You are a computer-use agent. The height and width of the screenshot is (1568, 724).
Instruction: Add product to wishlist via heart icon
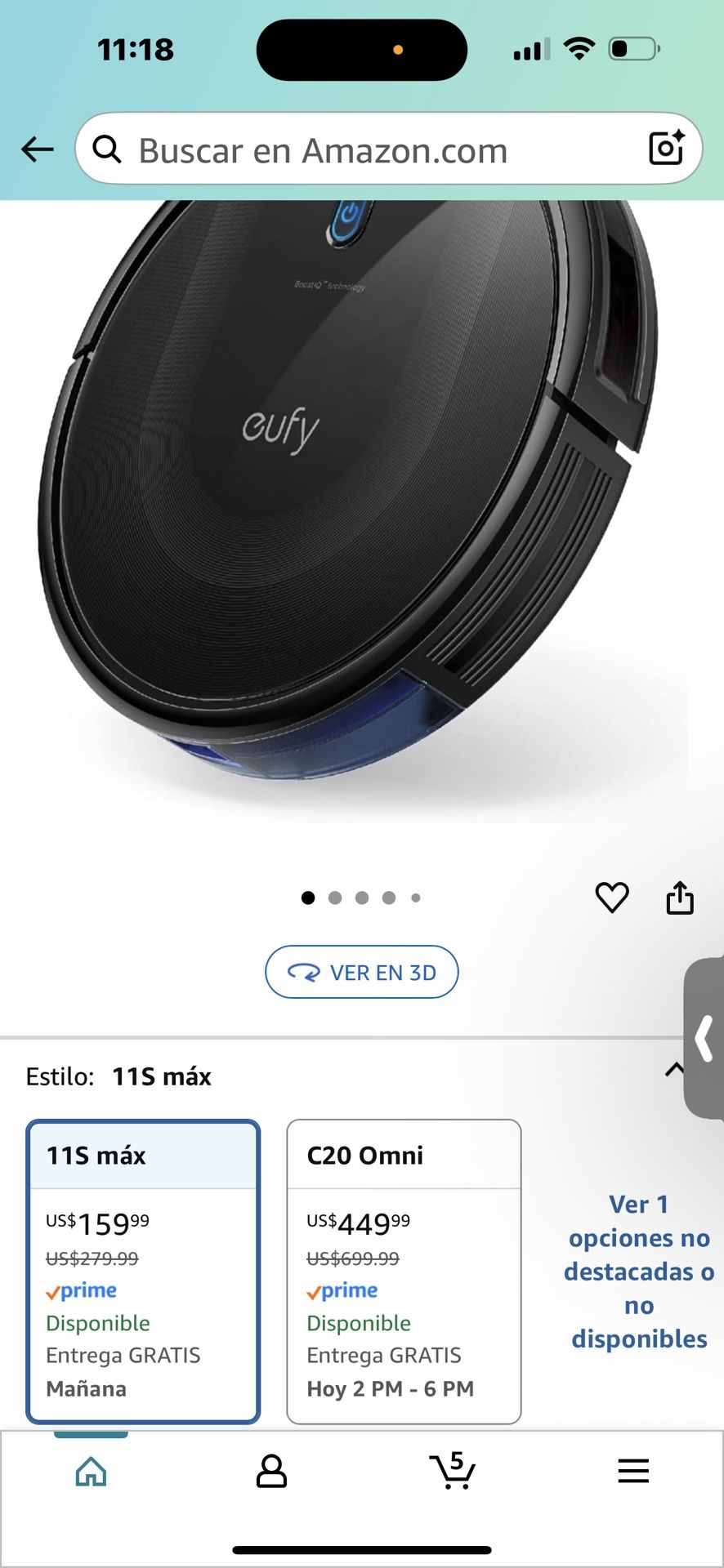pos(611,898)
